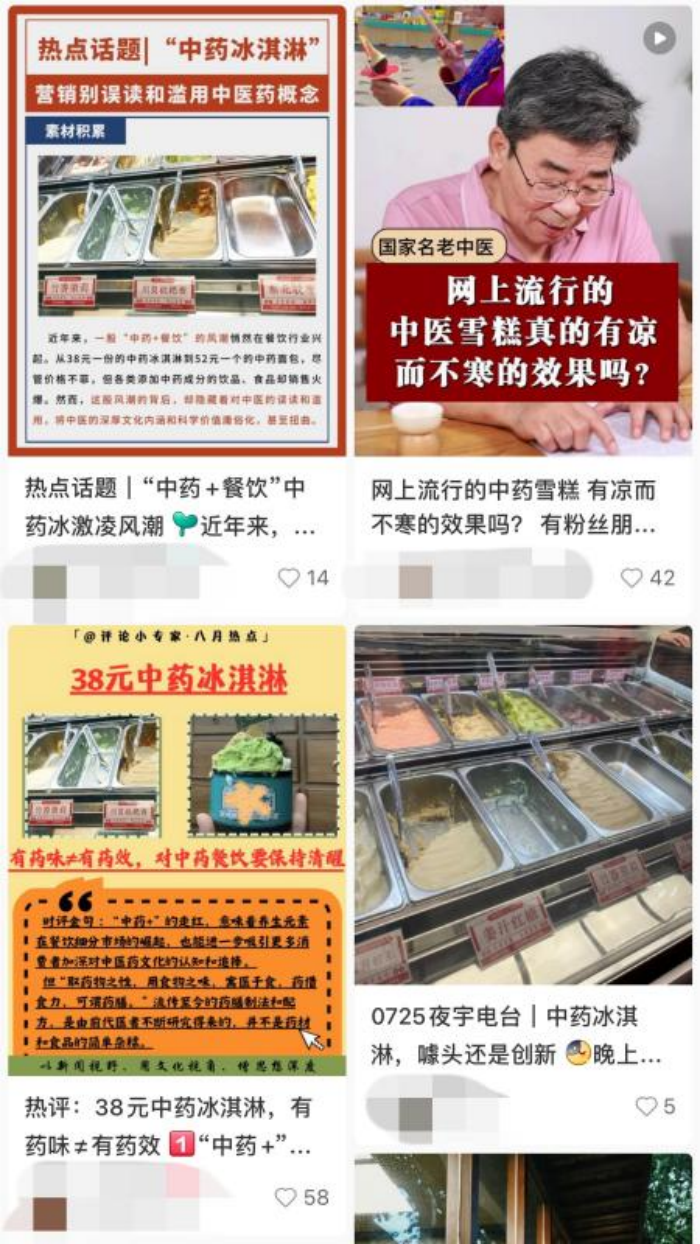Like the 热评 38元中药冰淇淋 post with 58 likes
This screenshot has height=1244, width=700.
pyautogui.click(x=287, y=1197)
